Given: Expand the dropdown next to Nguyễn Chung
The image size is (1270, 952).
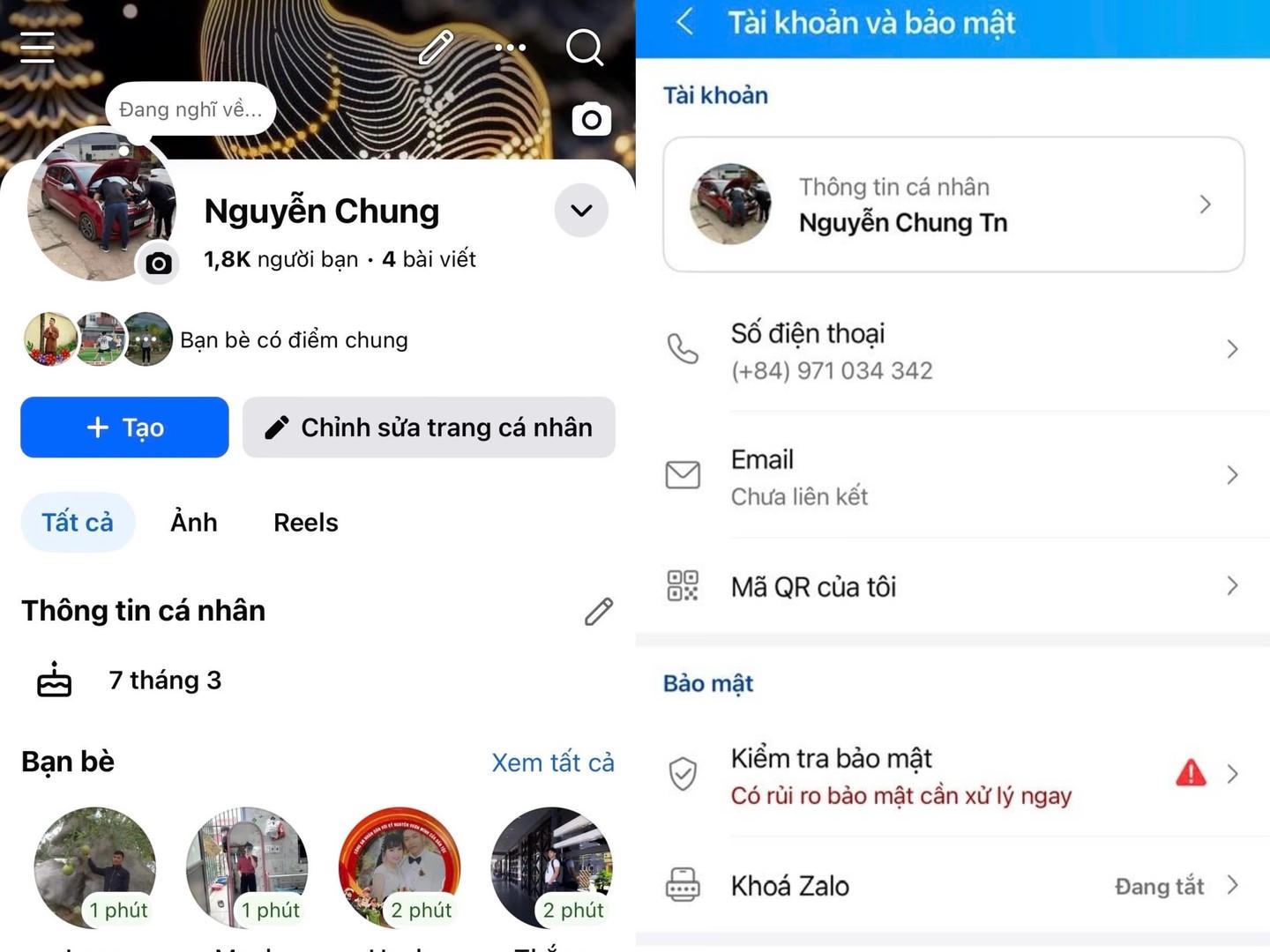Looking at the screenshot, I should [x=581, y=211].
